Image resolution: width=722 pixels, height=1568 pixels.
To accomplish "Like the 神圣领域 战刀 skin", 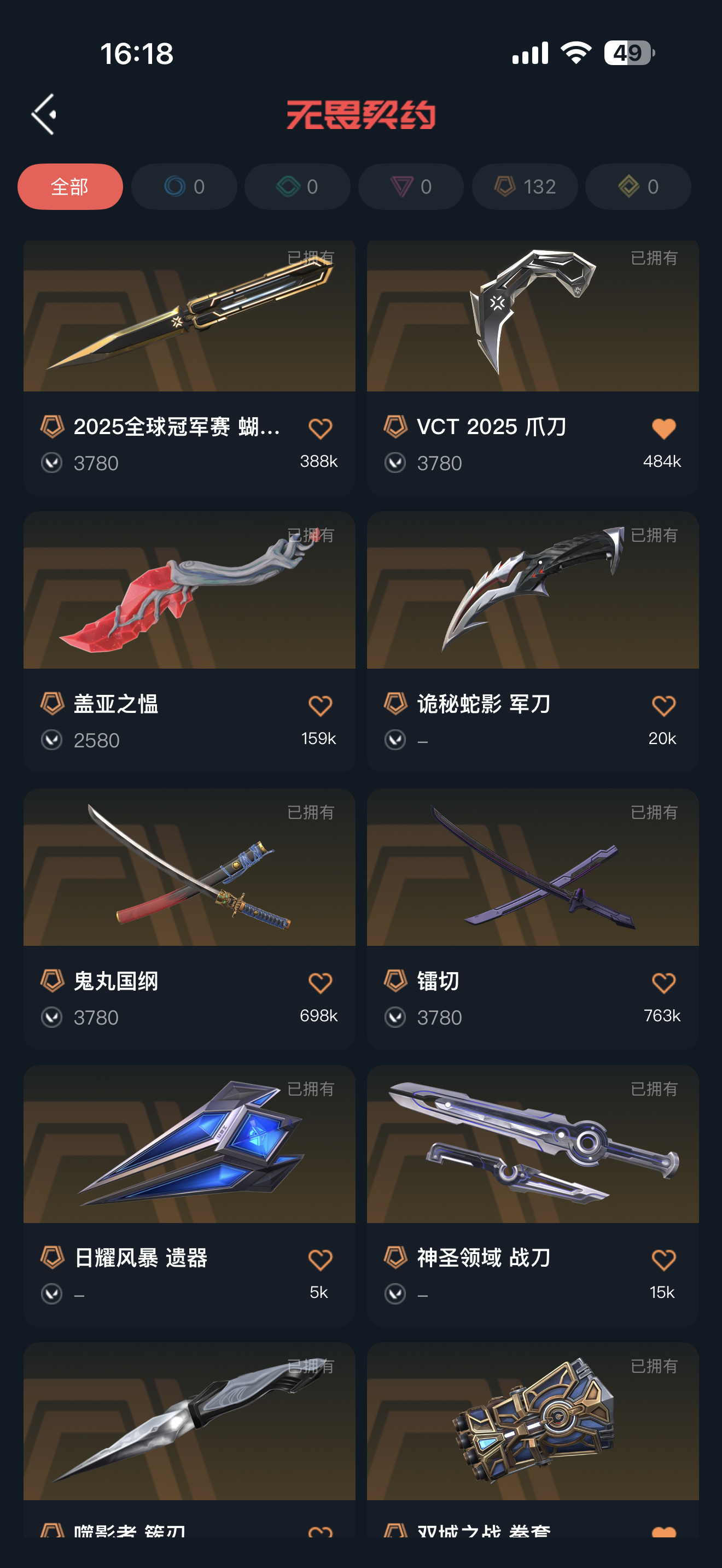I will pos(663,1260).
